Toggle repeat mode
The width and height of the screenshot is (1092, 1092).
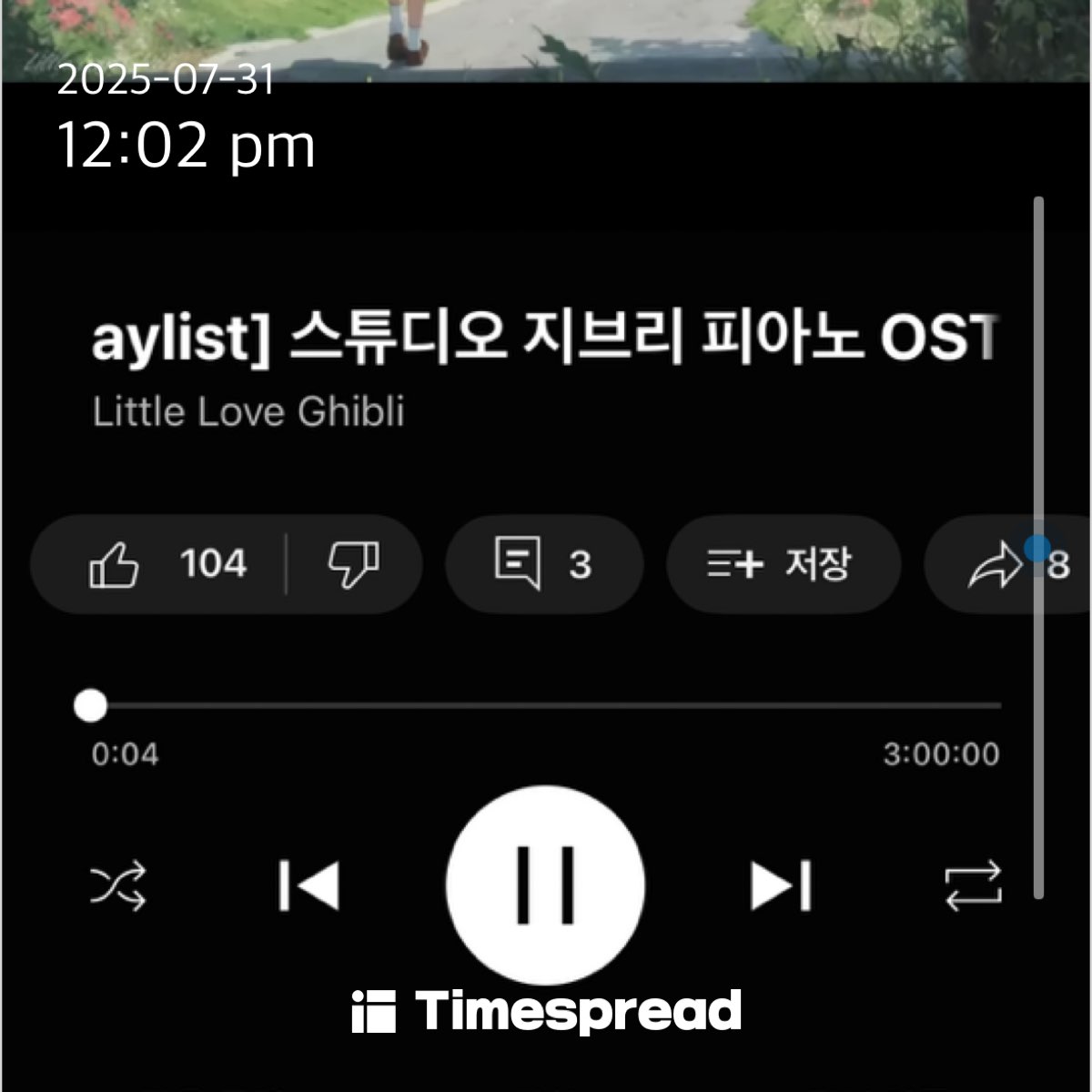pyautogui.click(x=973, y=885)
